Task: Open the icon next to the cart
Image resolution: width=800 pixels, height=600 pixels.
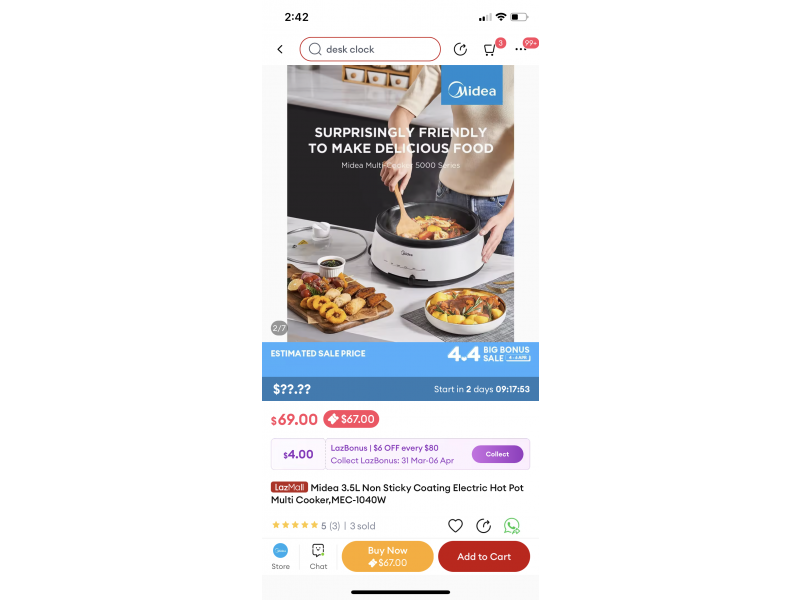Action: click(460, 49)
